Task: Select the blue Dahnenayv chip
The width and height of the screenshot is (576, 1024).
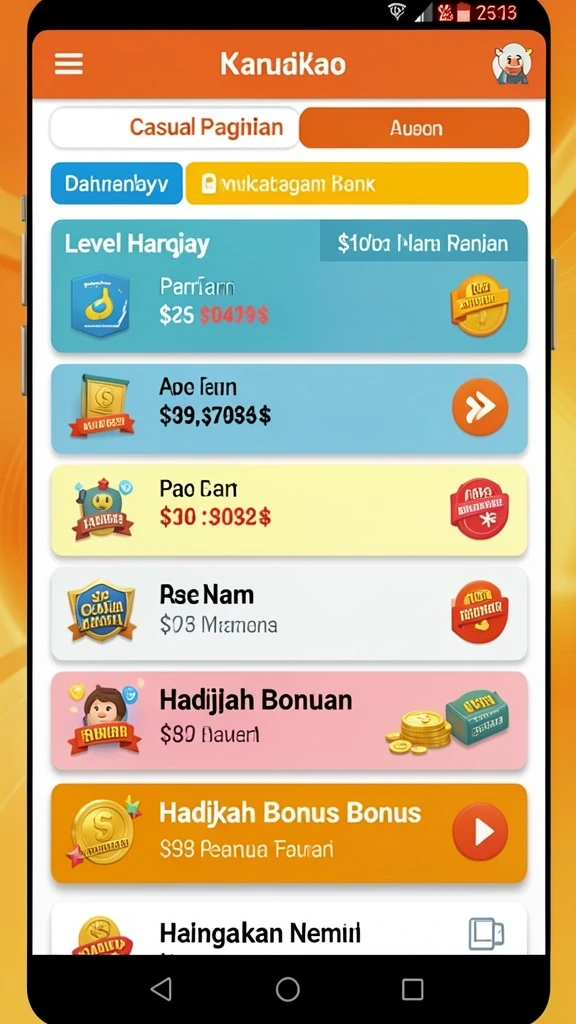Action: 116,184
